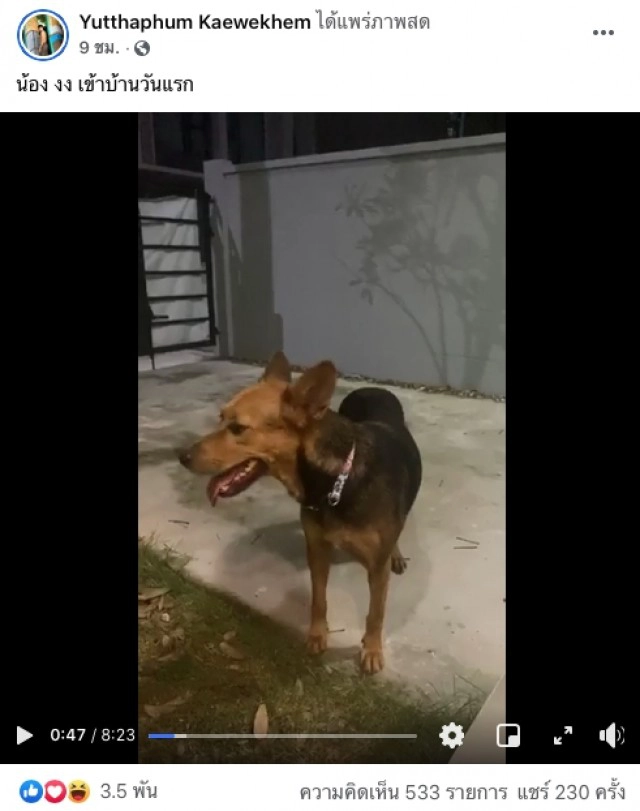Open video quality settings gear
Image resolution: width=640 pixels, height=811 pixels.
click(x=452, y=736)
